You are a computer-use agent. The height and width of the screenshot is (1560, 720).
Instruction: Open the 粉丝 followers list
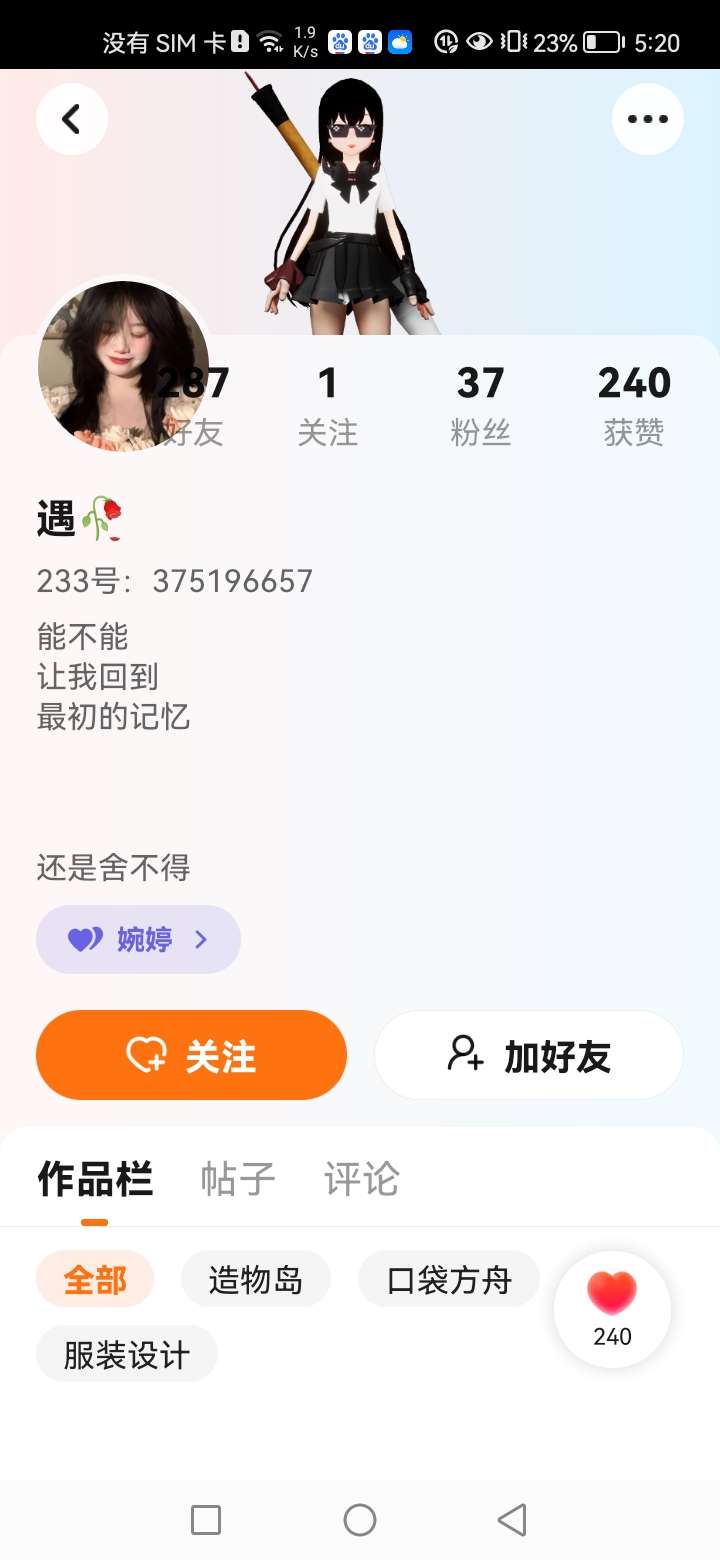click(480, 405)
